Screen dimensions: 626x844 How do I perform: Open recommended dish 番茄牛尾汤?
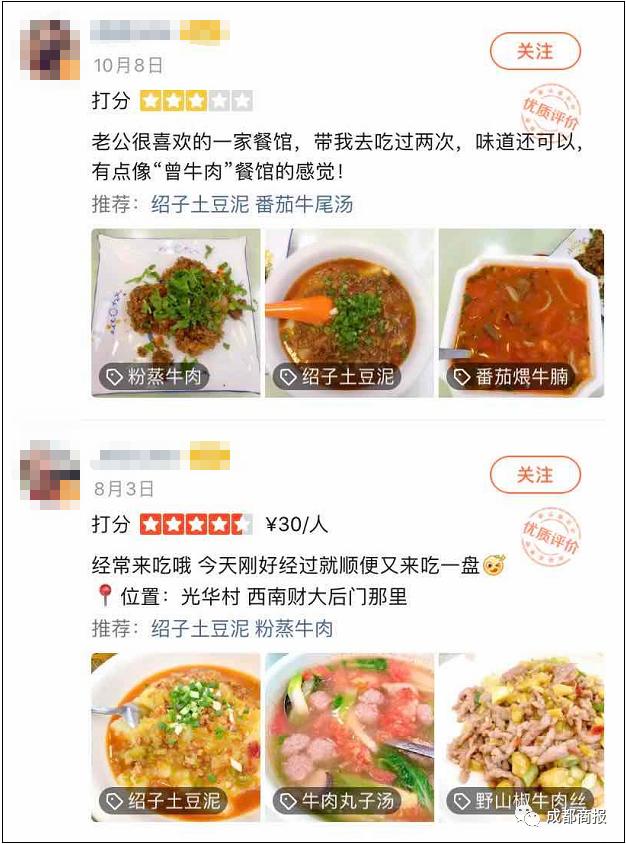point(304,205)
